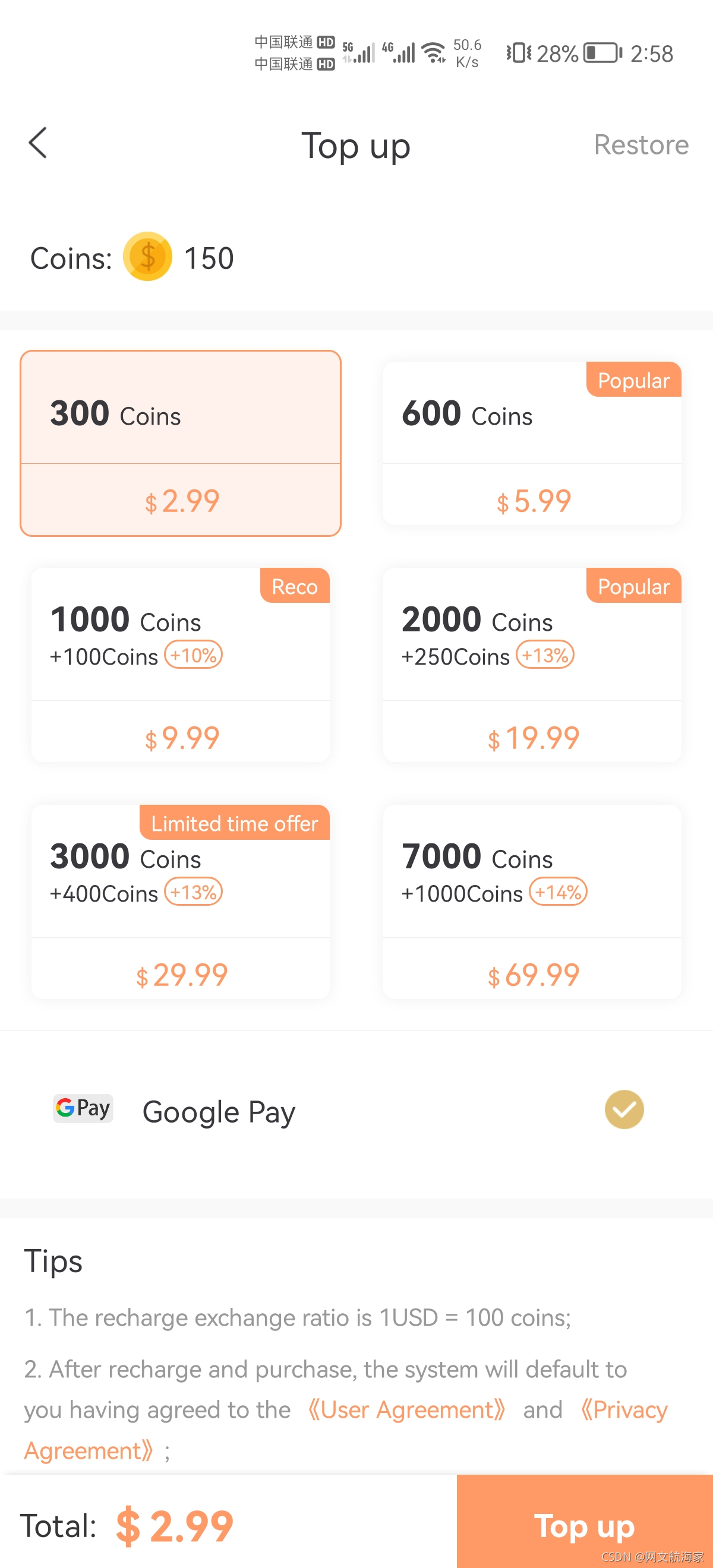The height and width of the screenshot is (1568, 713).
Task: Tap Restore in the top bar
Action: tap(641, 145)
